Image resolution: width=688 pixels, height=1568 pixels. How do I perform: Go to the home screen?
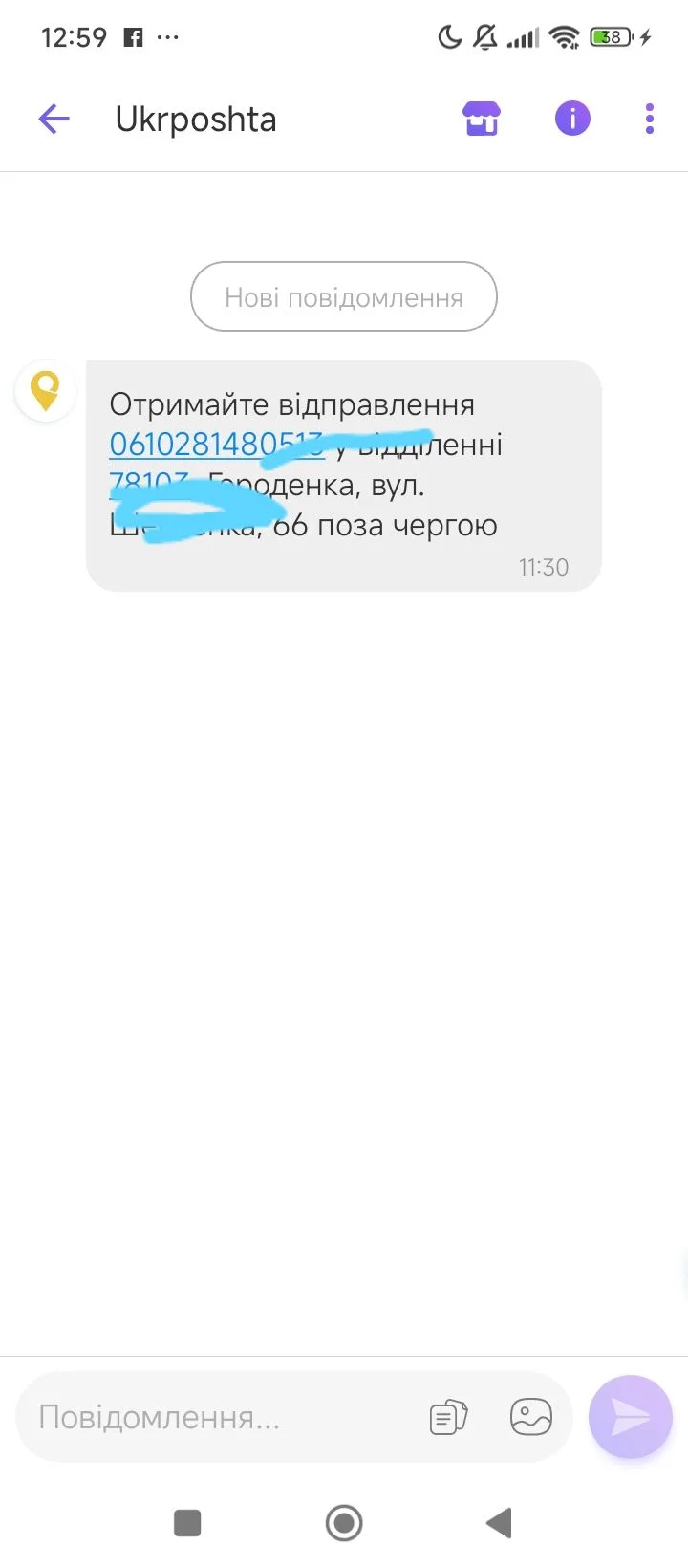coord(344,1523)
